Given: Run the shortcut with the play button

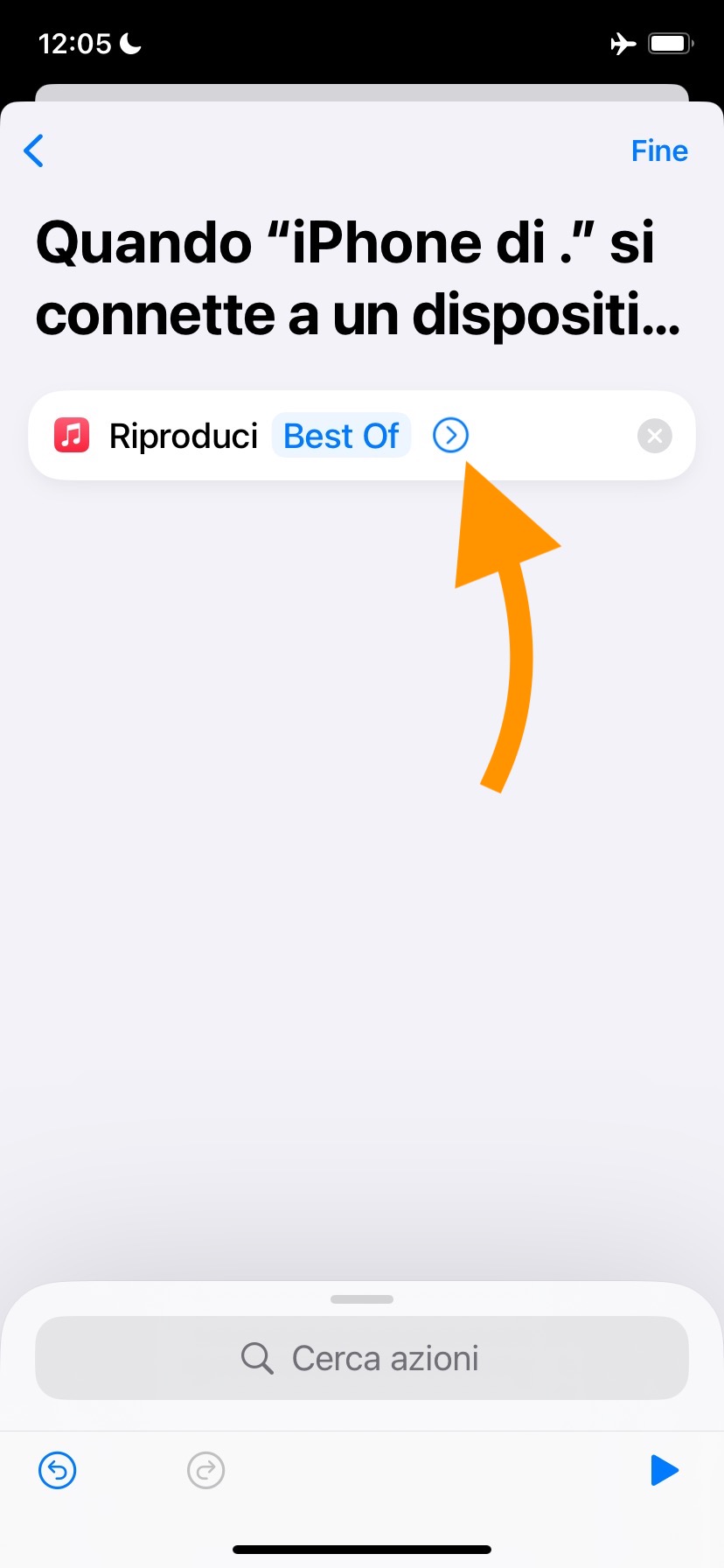Looking at the screenshot, I should pyautogui.click(x=664, y=1470).
